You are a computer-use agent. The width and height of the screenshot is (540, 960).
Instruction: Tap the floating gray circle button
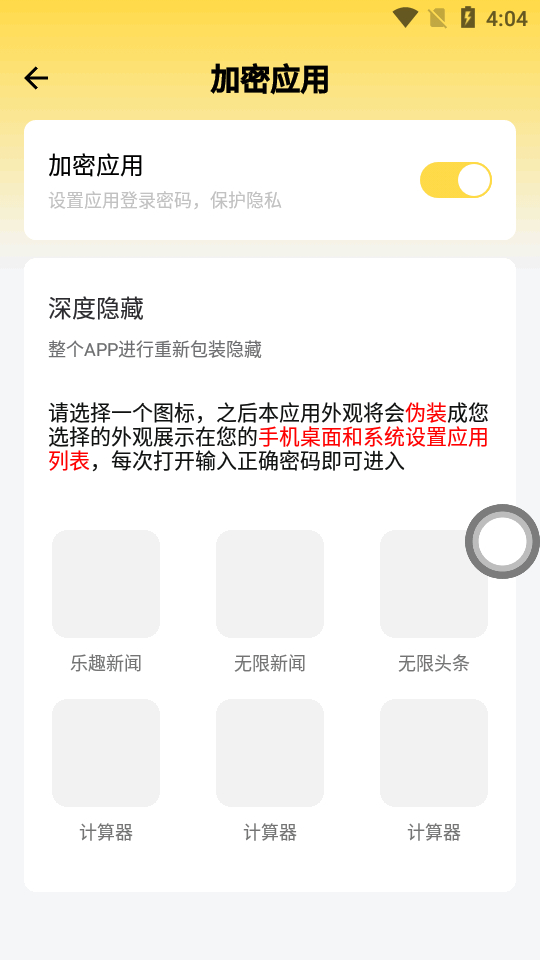[502, 541]
